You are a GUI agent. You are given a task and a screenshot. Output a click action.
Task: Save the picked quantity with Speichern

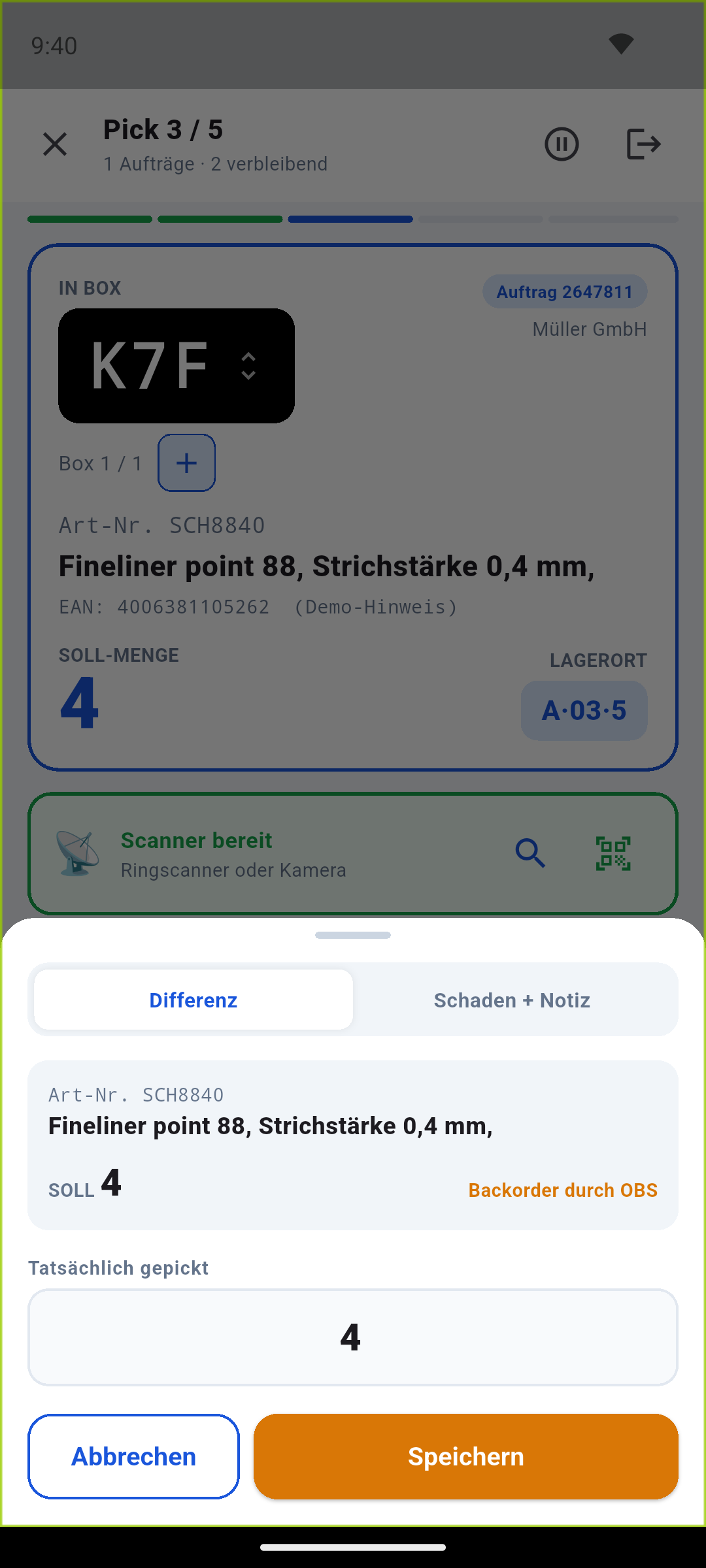pos(466,1456)
